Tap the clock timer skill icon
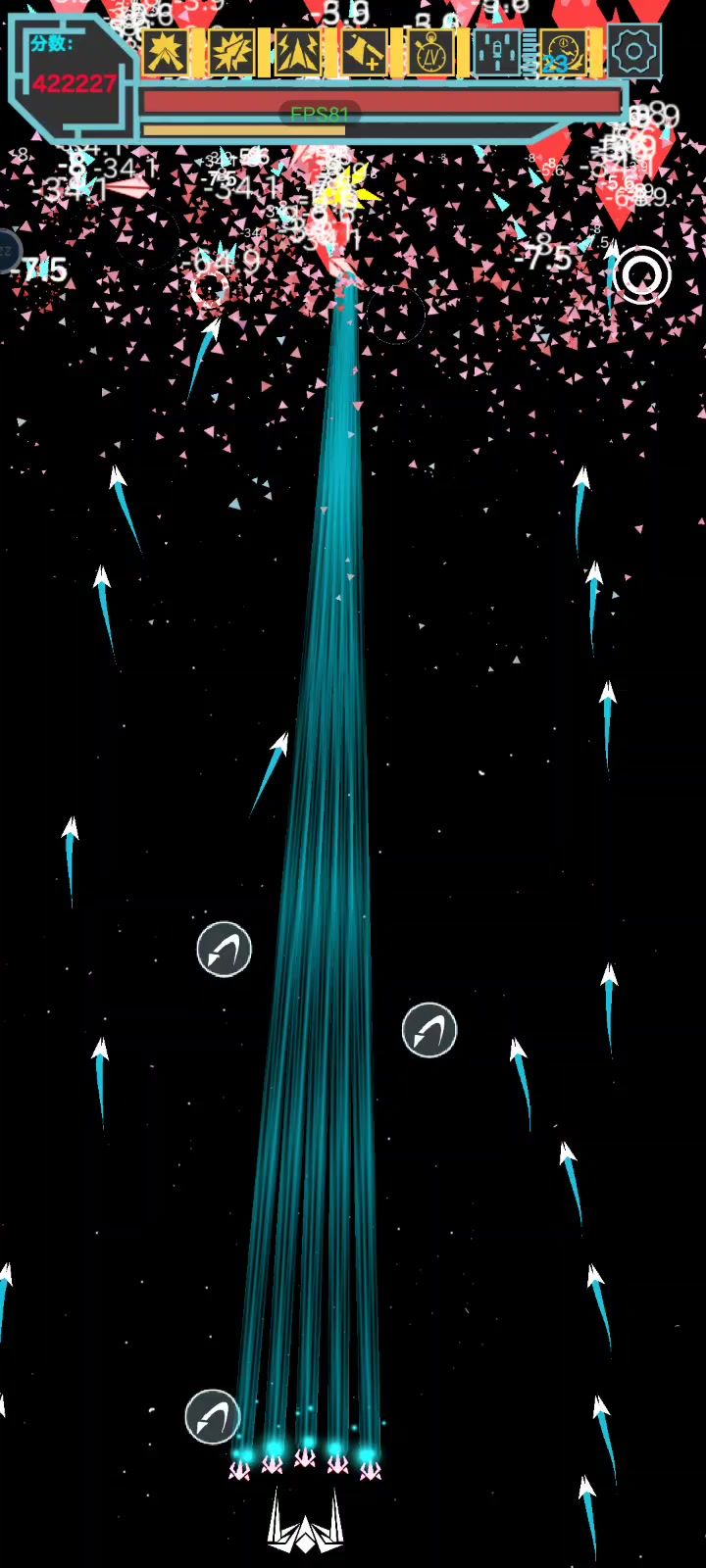Screen dimensions: 706x1568 tap(564, 52)
